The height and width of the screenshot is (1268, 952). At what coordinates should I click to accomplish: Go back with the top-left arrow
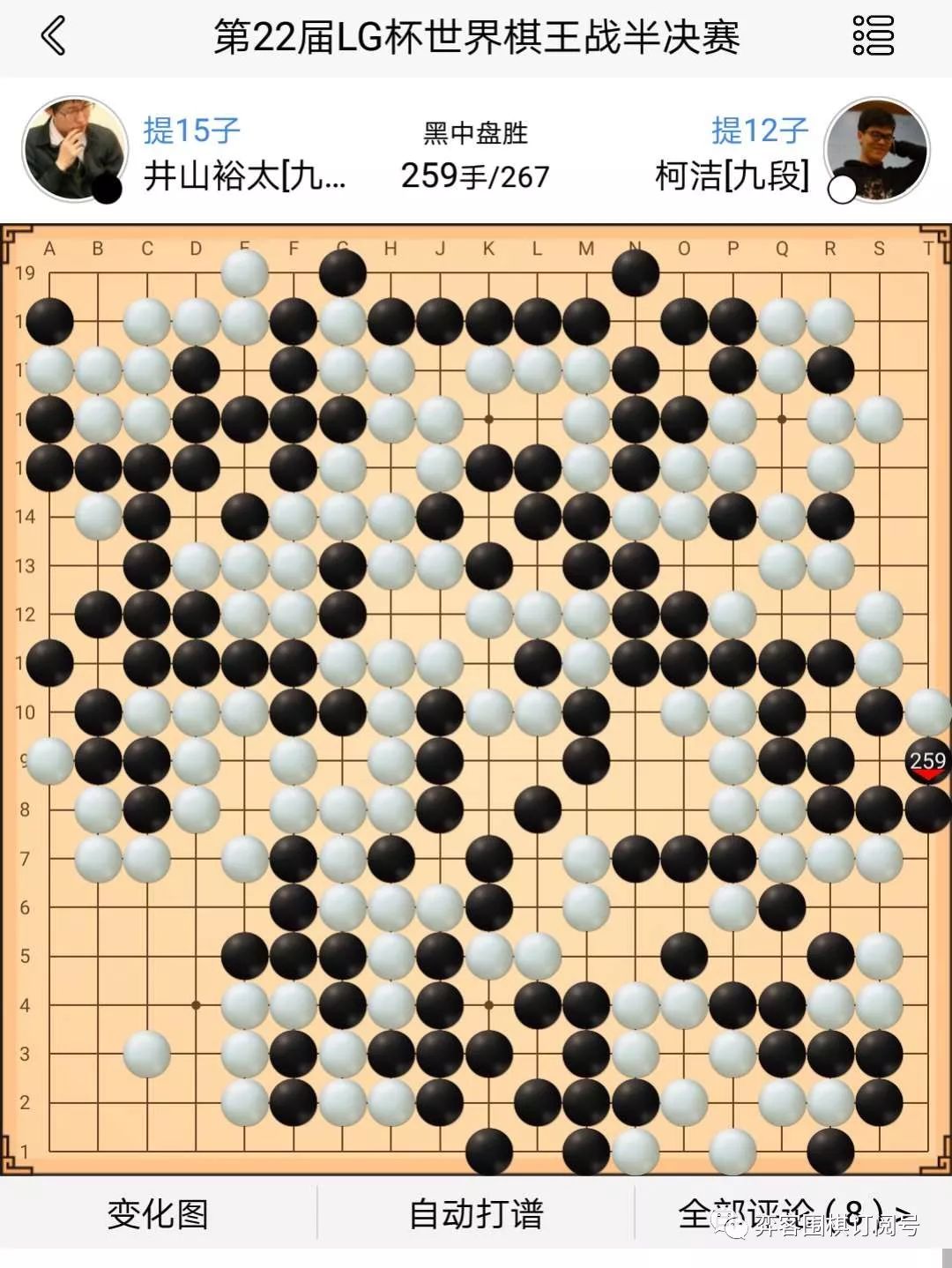click(53, 37)
